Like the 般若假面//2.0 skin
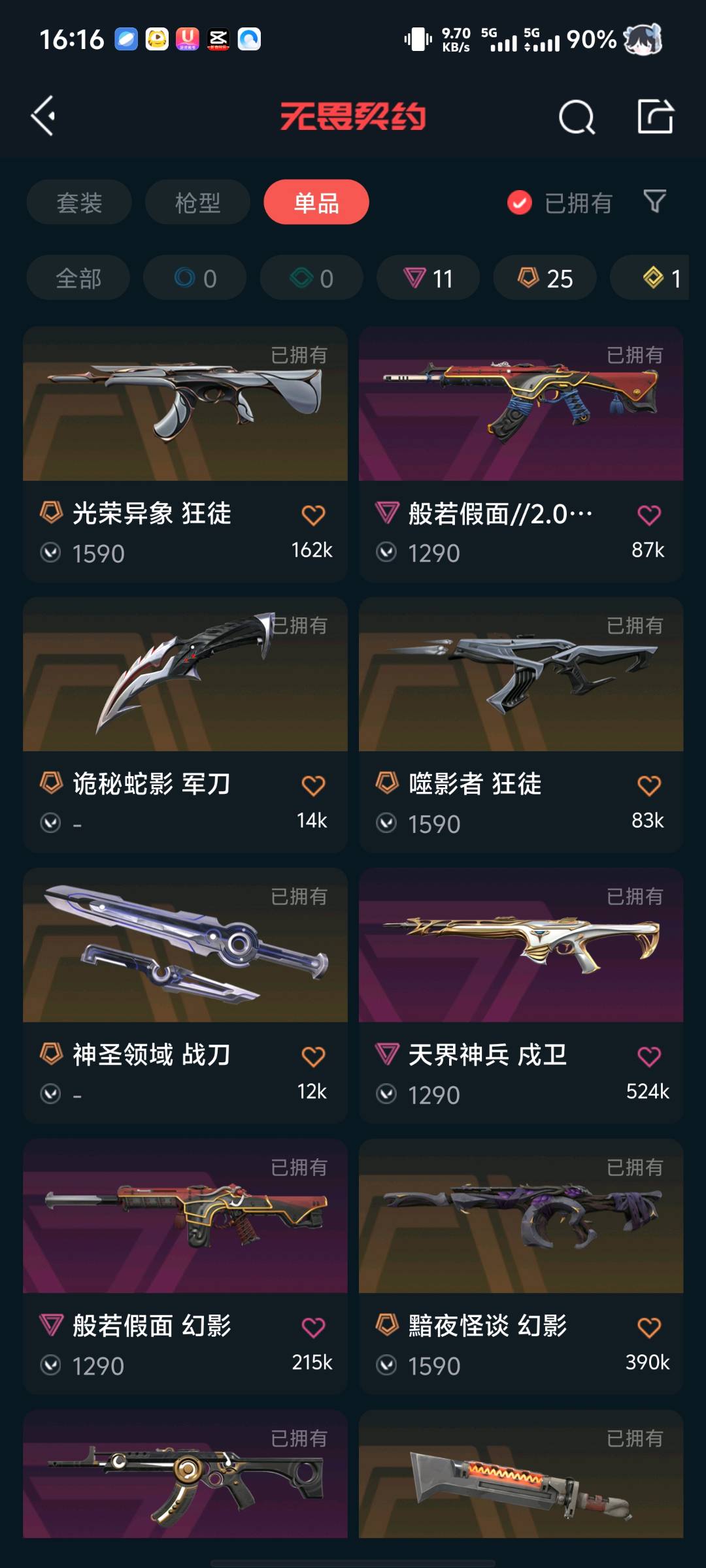Image resolution: width=706 pixels, height=1568 pixels. click(648, 515)
